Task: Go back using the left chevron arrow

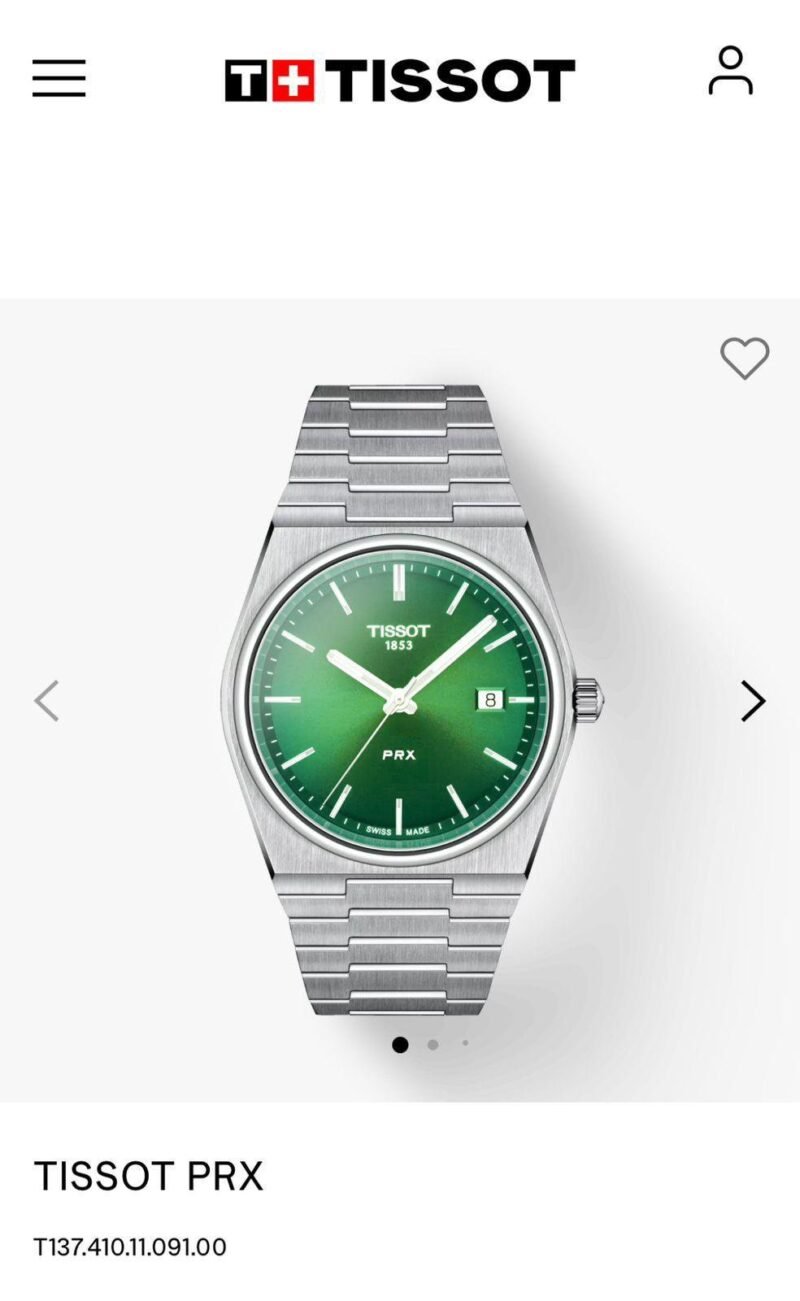Action: [x=45, y=701]
